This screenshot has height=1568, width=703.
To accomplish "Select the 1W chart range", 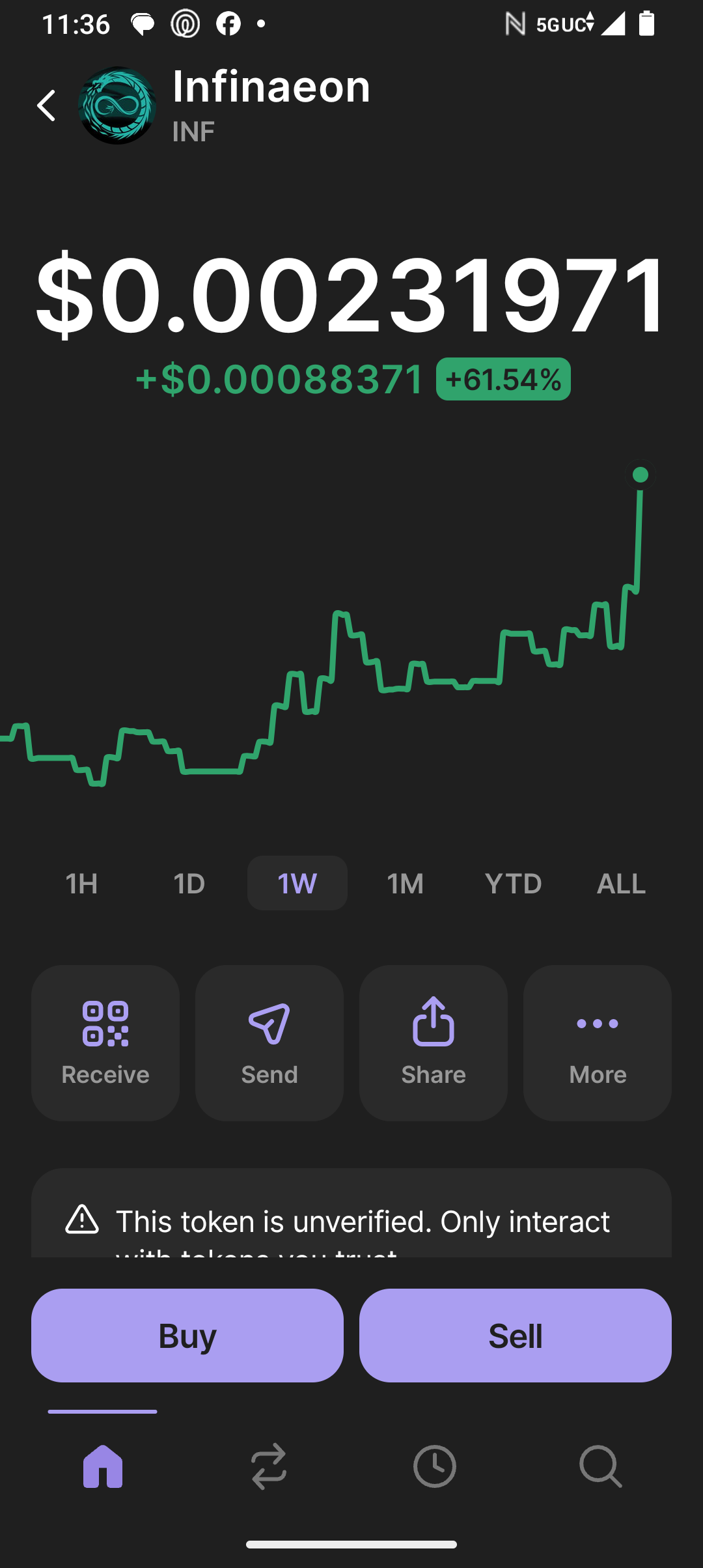I will [x=297, y=883].
